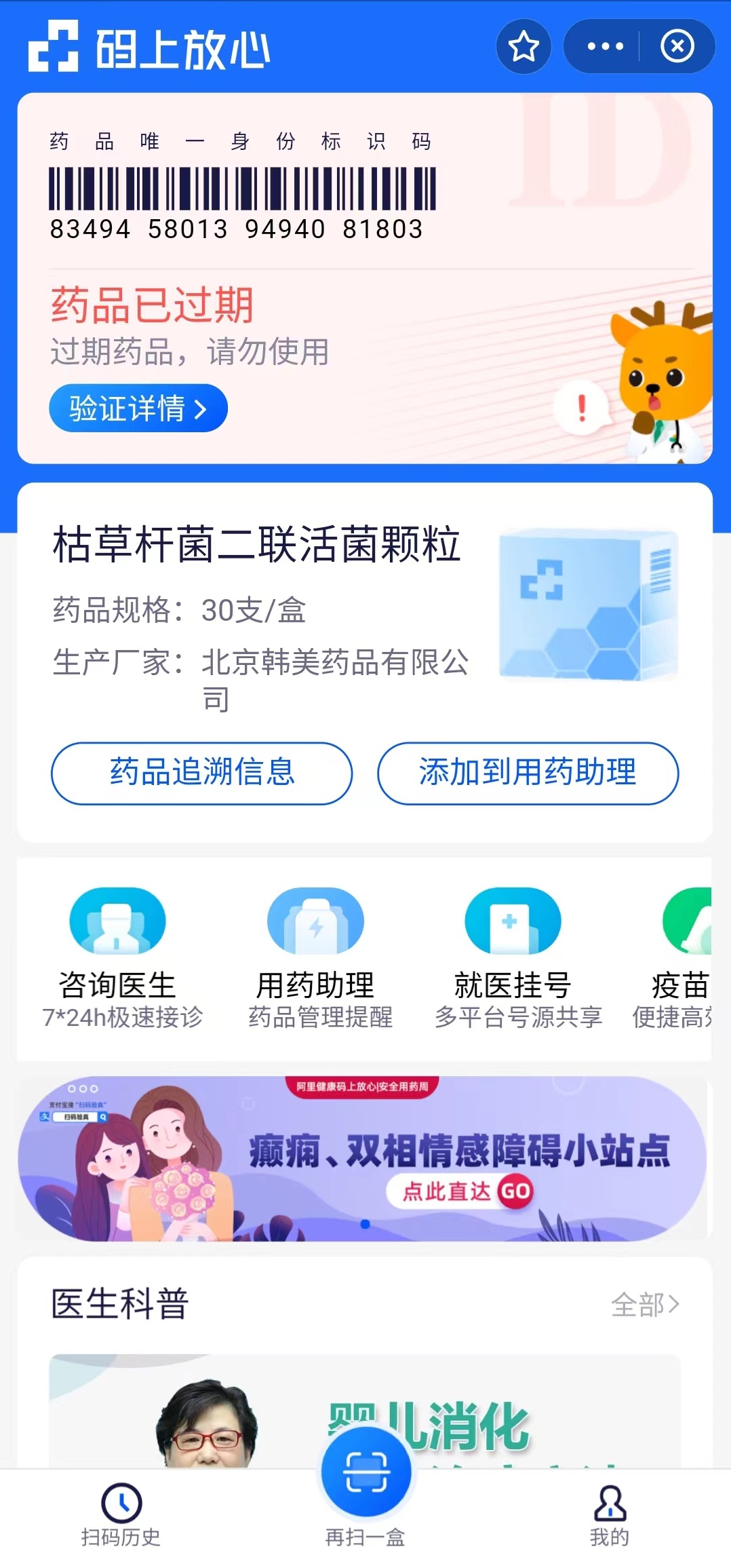Tap 添加到用药助理 button
The image size is (731, 1568).
pos(528,773)
